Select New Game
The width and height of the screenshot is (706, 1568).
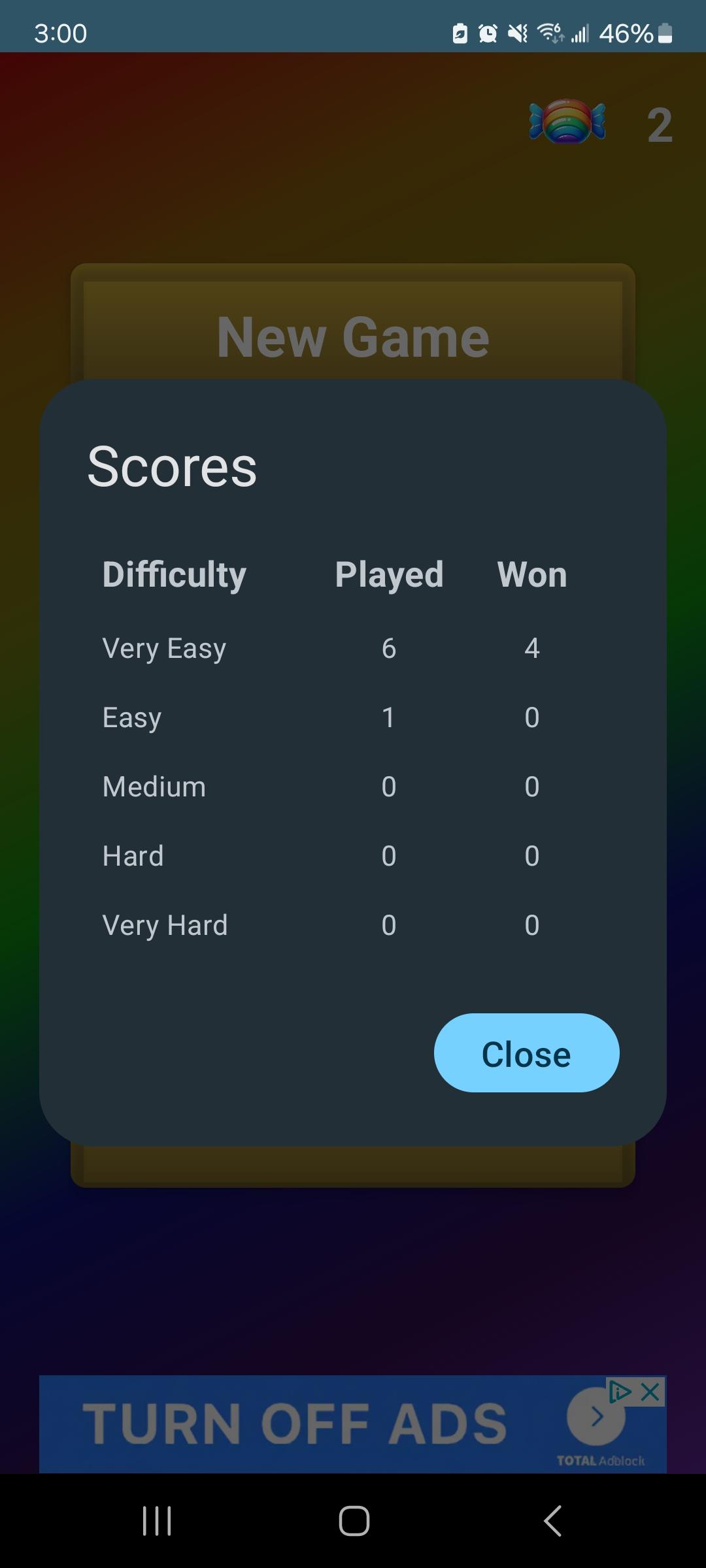click(353, 336)
